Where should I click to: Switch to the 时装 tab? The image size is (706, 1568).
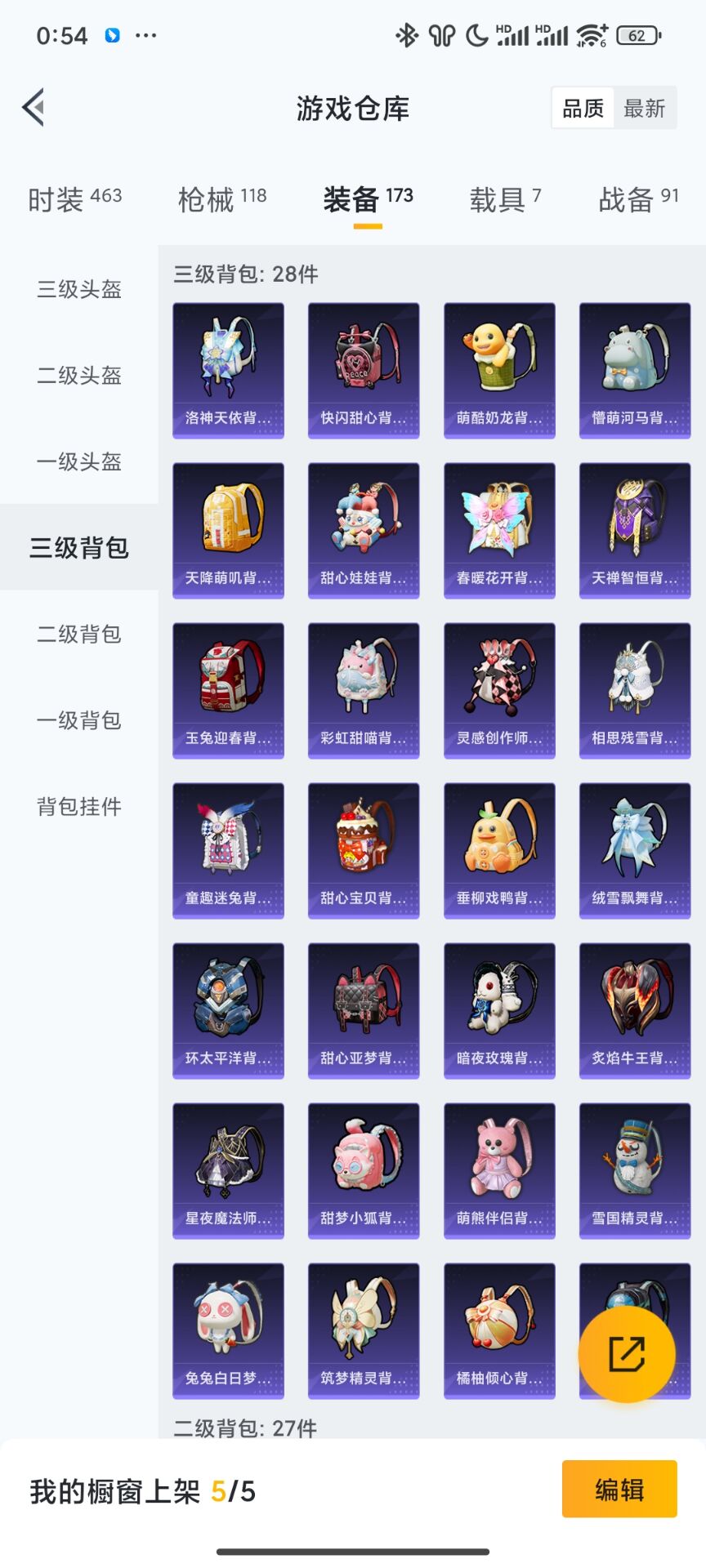click(75, 198)
